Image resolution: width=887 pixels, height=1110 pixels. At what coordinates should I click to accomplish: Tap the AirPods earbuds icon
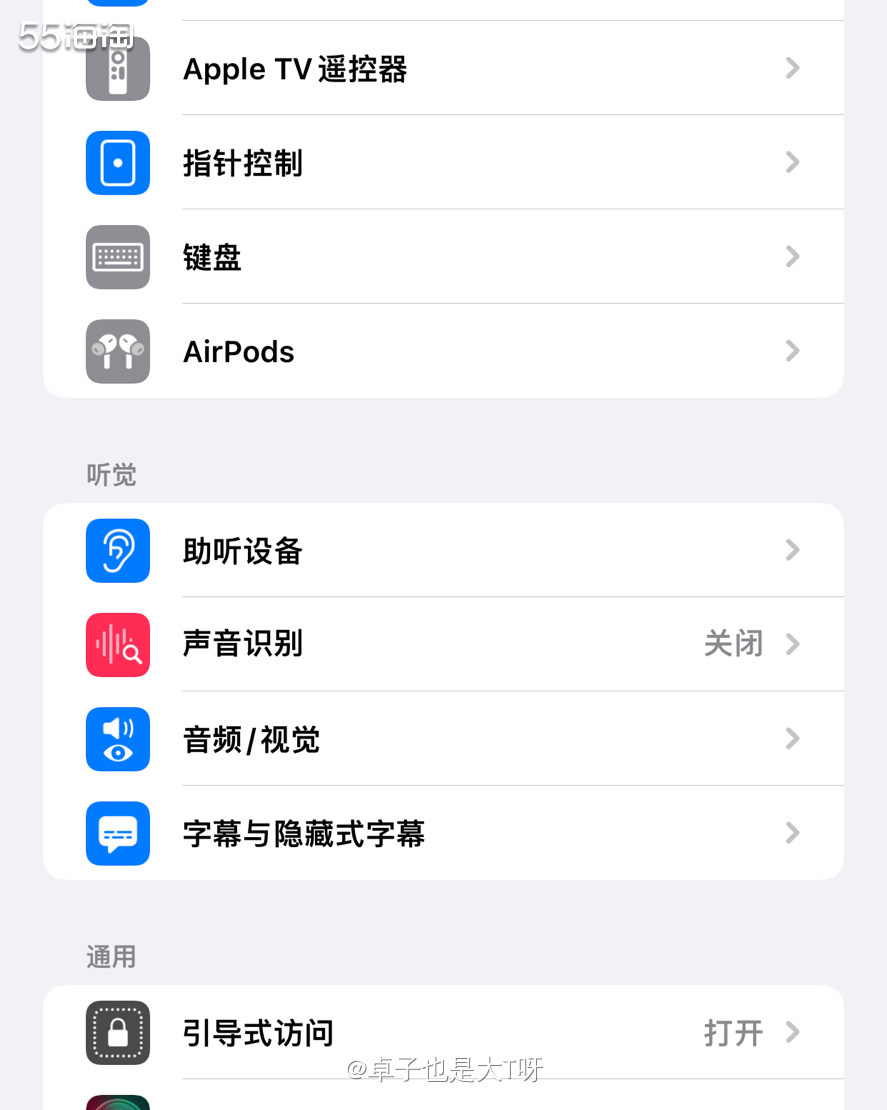117,351
